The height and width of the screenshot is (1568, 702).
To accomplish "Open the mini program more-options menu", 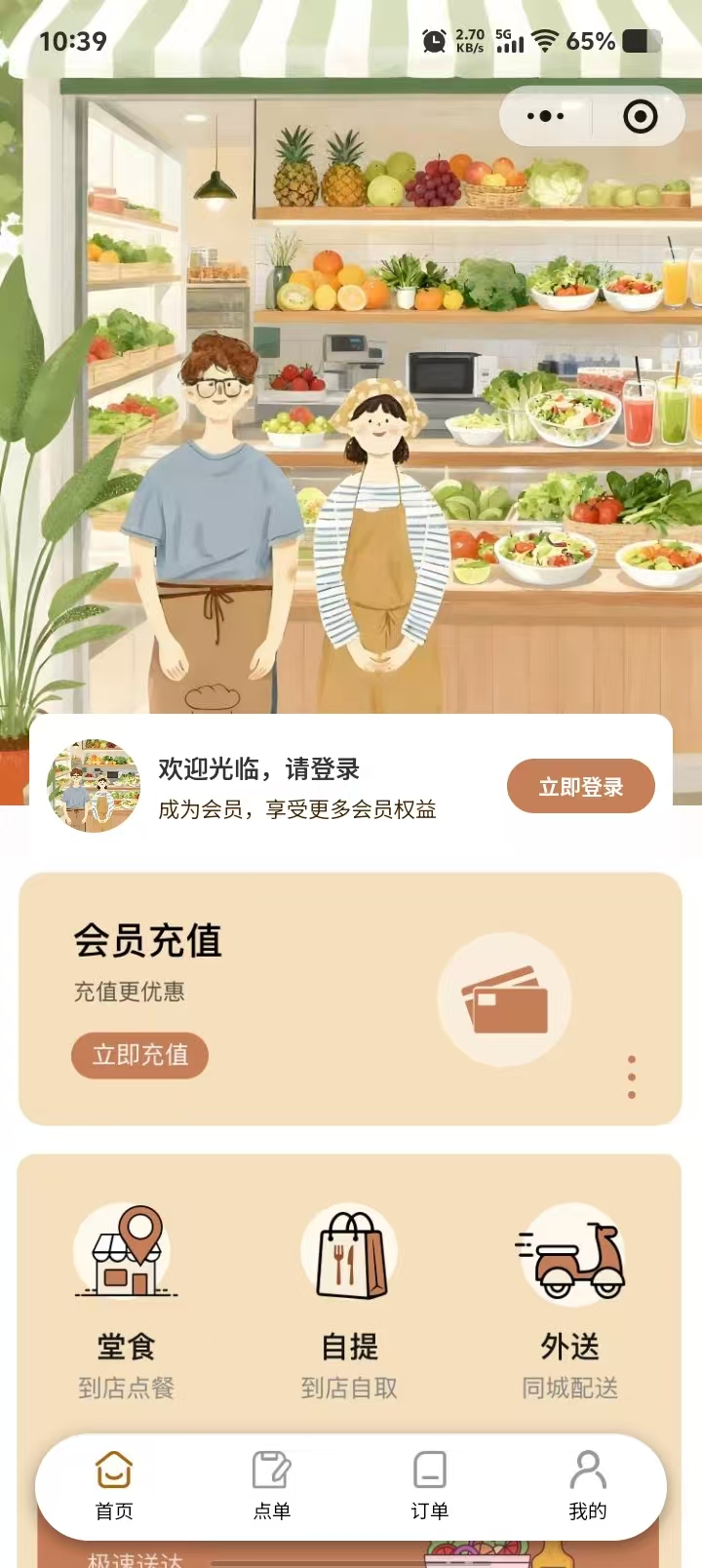I will [545, 117].
